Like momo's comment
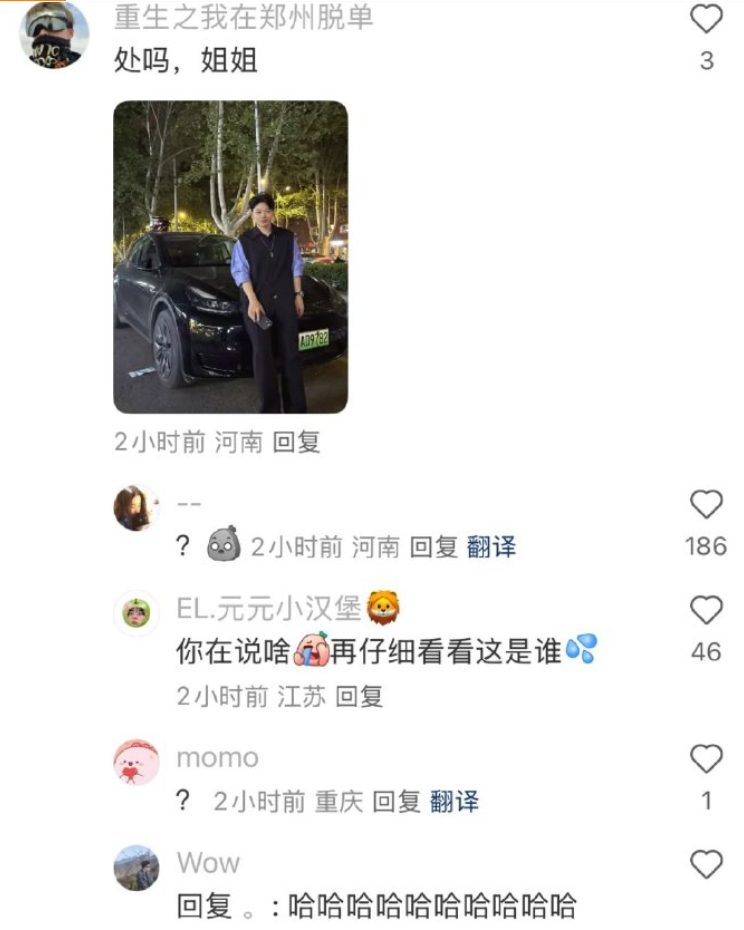The image size is (744, 930). 706,759
